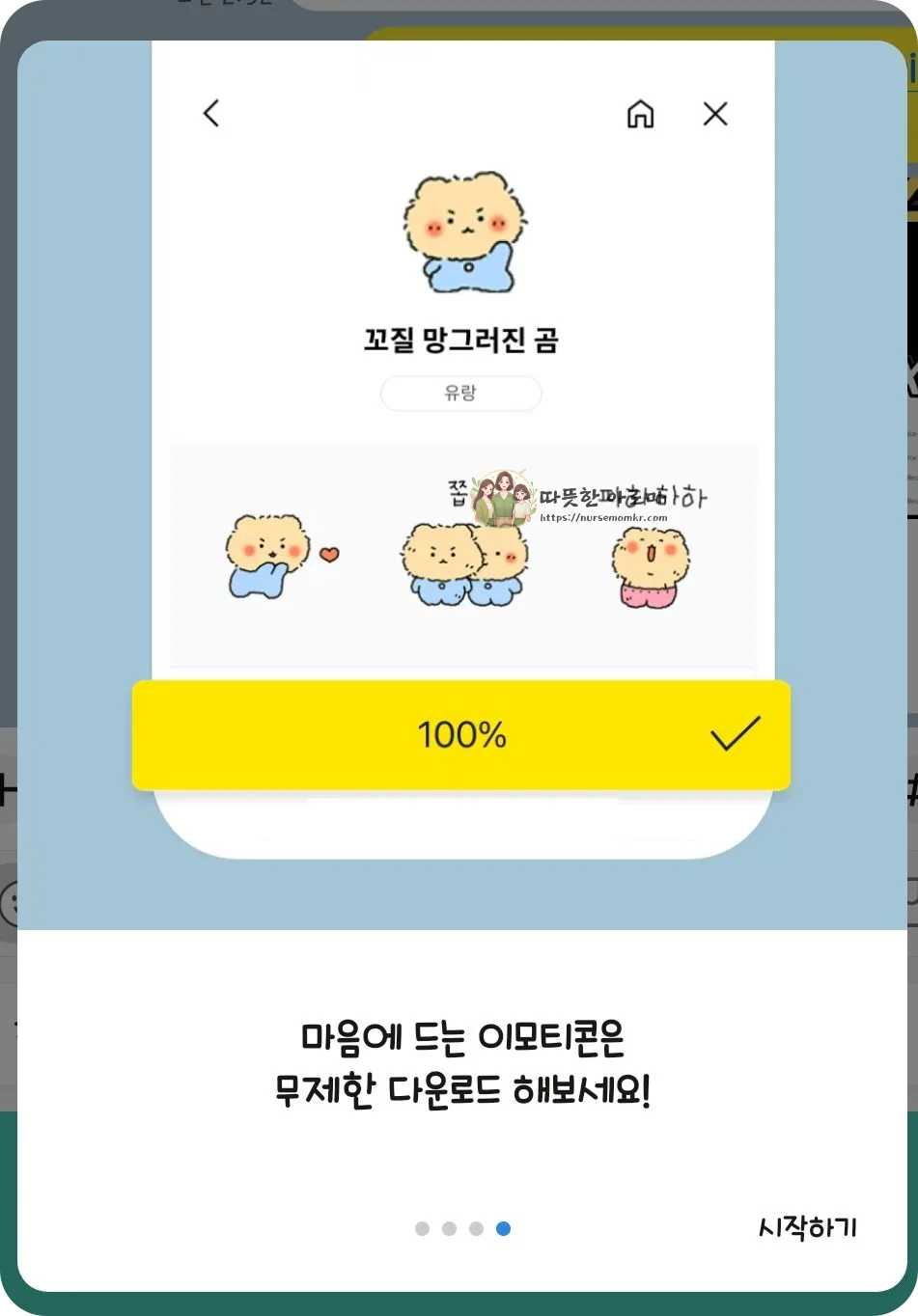
Task: Tap the bear in pink pants sticker
Action: click(649, 569)
